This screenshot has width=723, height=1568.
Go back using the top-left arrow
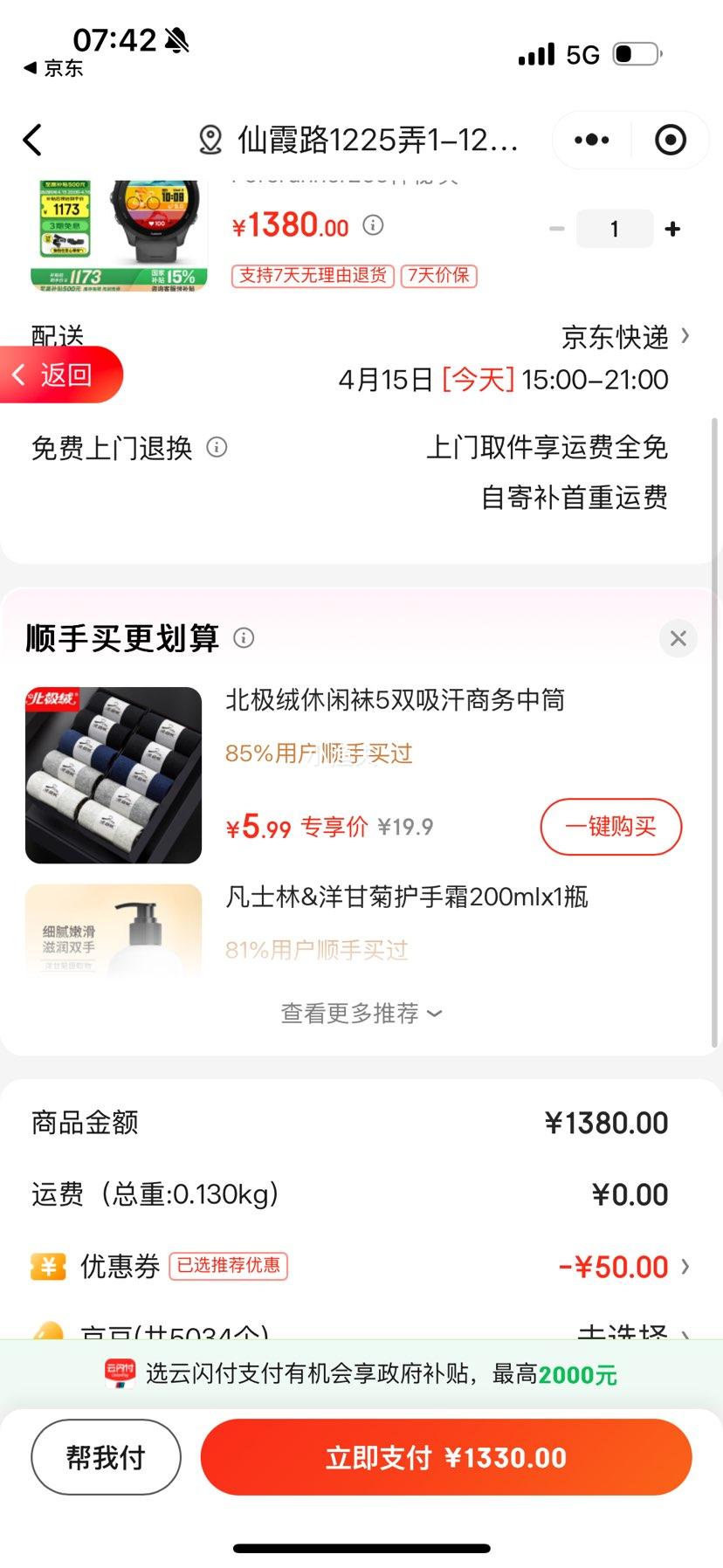(x=33, y=140)
